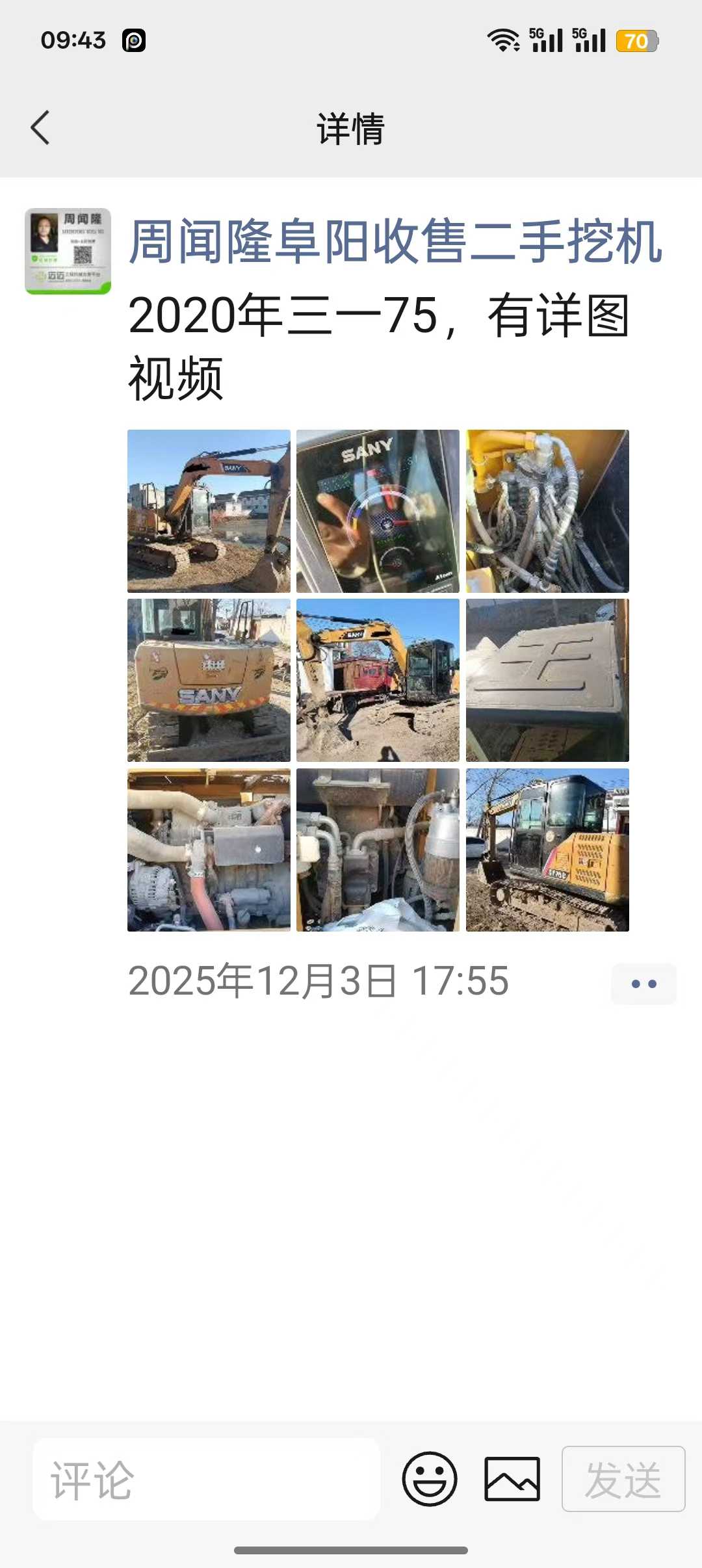This screenshot has height=1568, width=702.
Task: View the SANY display screen photo
Action: tap(378, 511)
